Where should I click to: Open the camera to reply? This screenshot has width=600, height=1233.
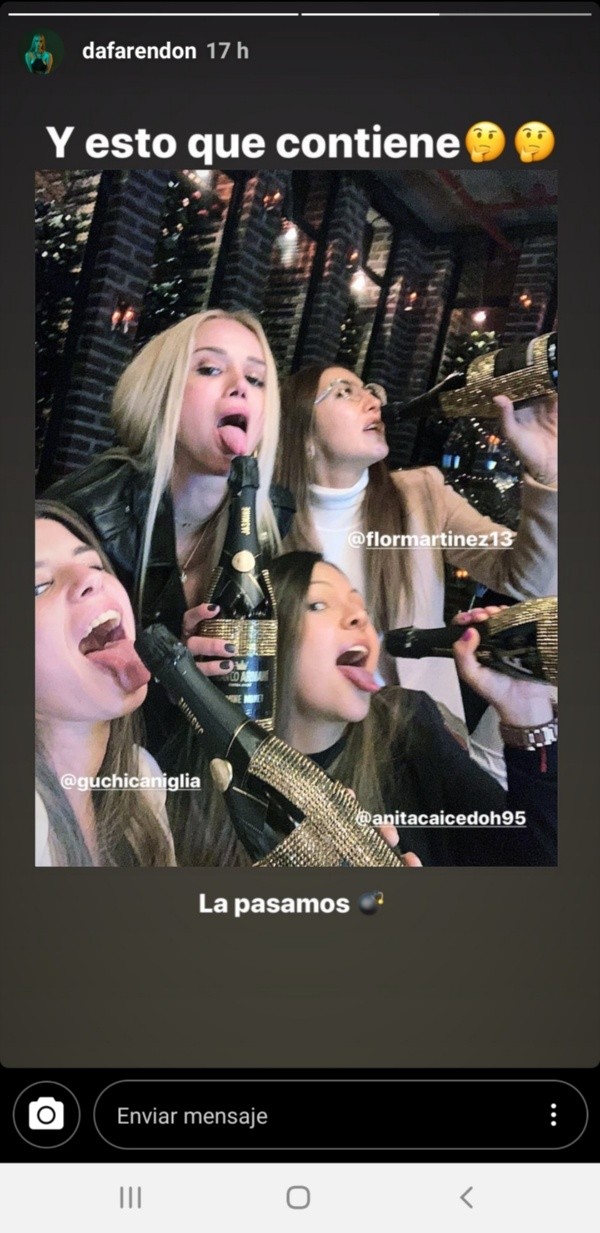(46, 1114)
